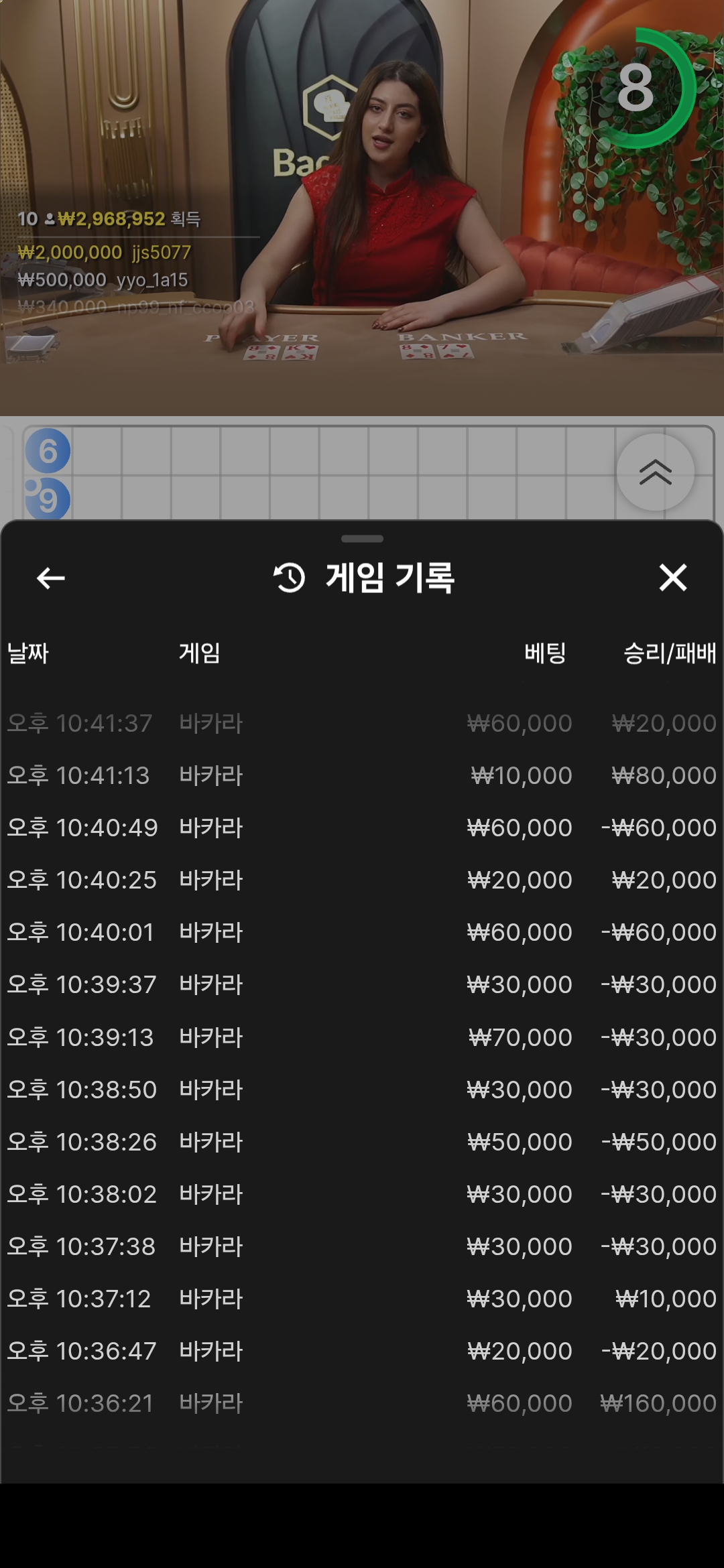Open the 10:39:37 baccarat record
This screenshot has height=1568, width=724.
(362, 984)
